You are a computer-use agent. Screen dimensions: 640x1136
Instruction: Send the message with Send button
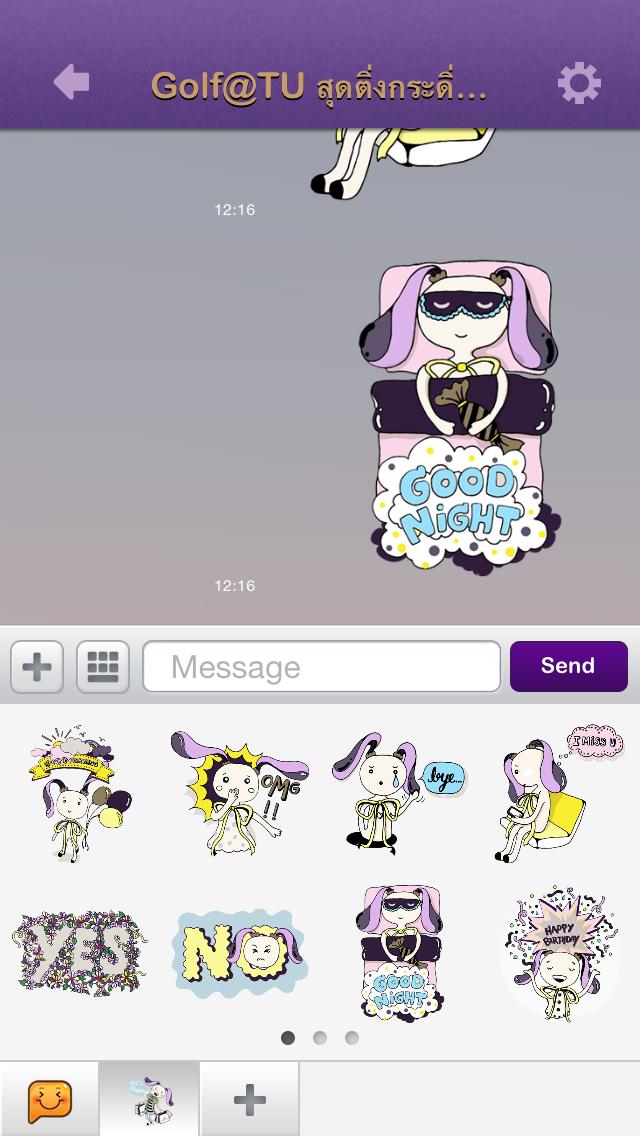[x=568, y=666]
